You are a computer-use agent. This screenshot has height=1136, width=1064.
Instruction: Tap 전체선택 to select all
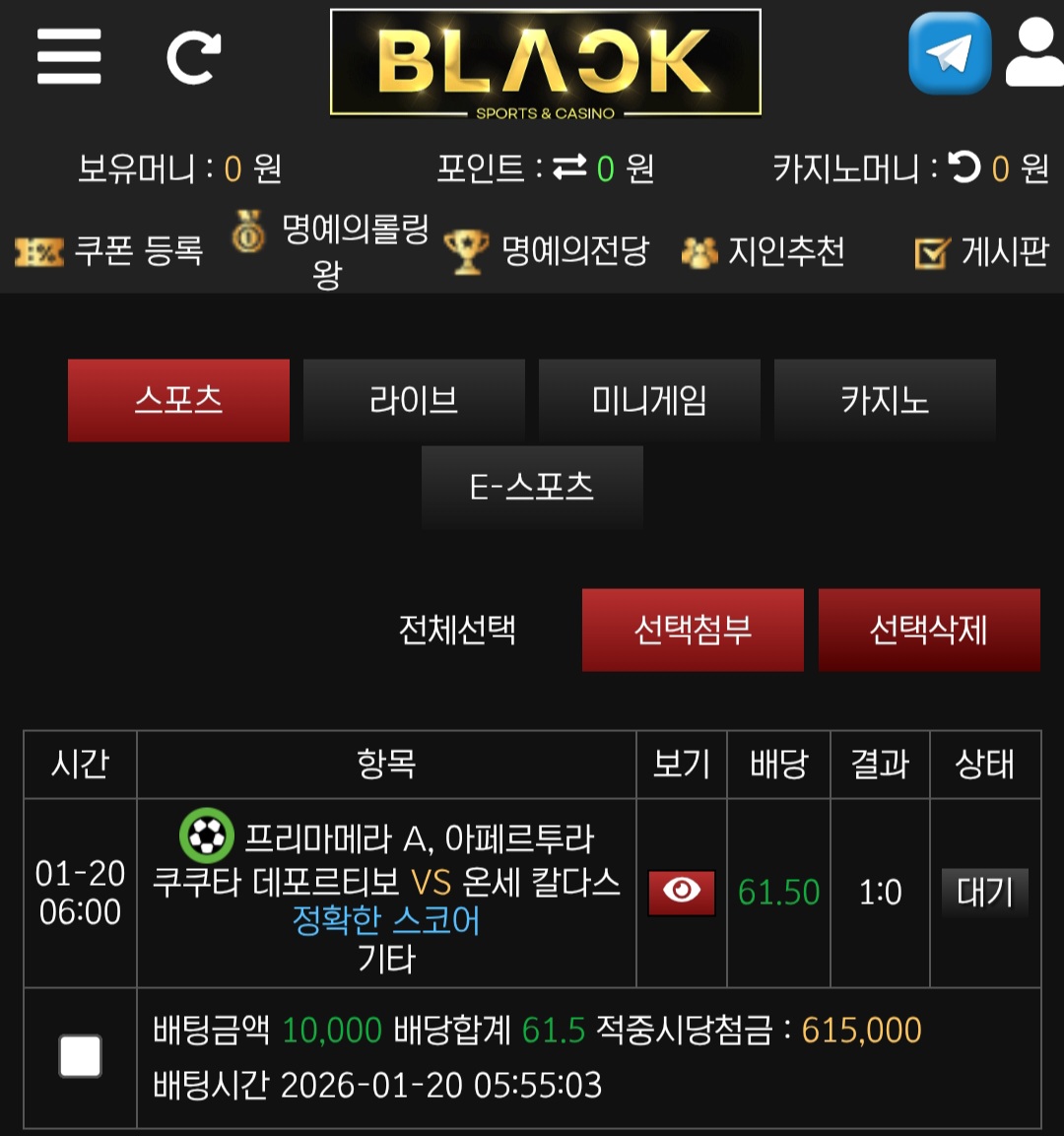click(457, 630)
